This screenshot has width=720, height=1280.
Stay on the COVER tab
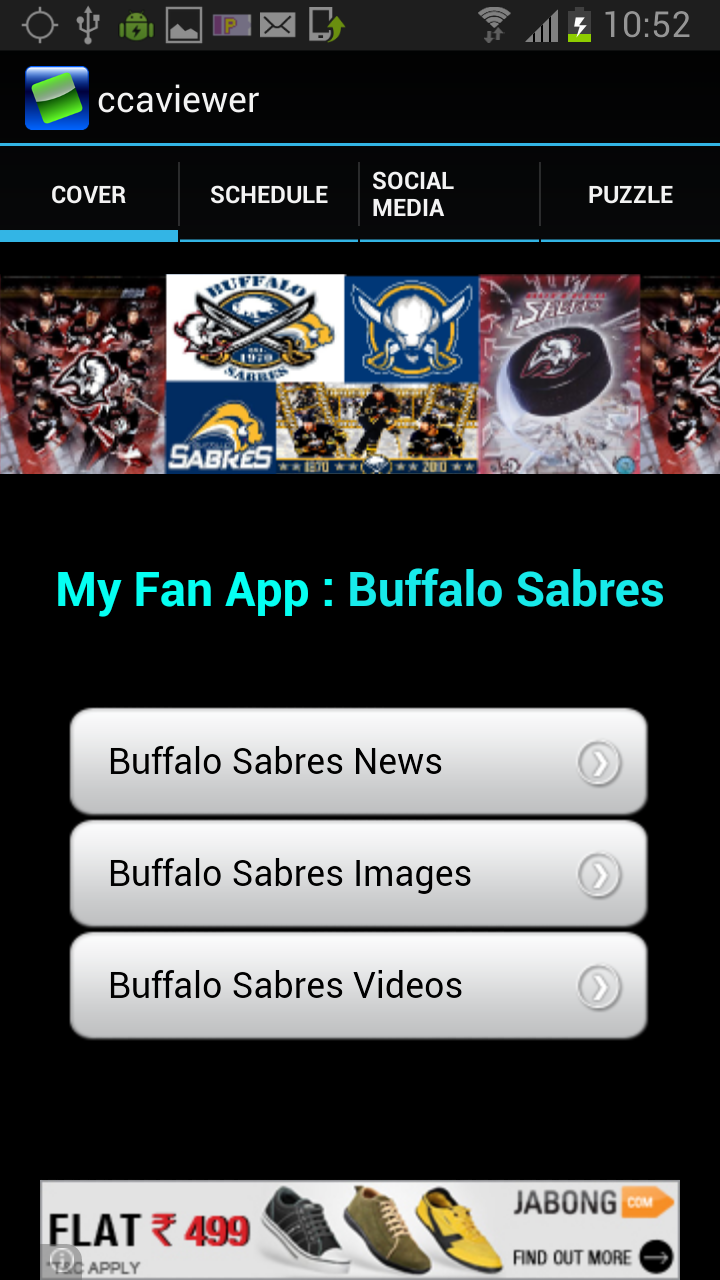[88, 195]
